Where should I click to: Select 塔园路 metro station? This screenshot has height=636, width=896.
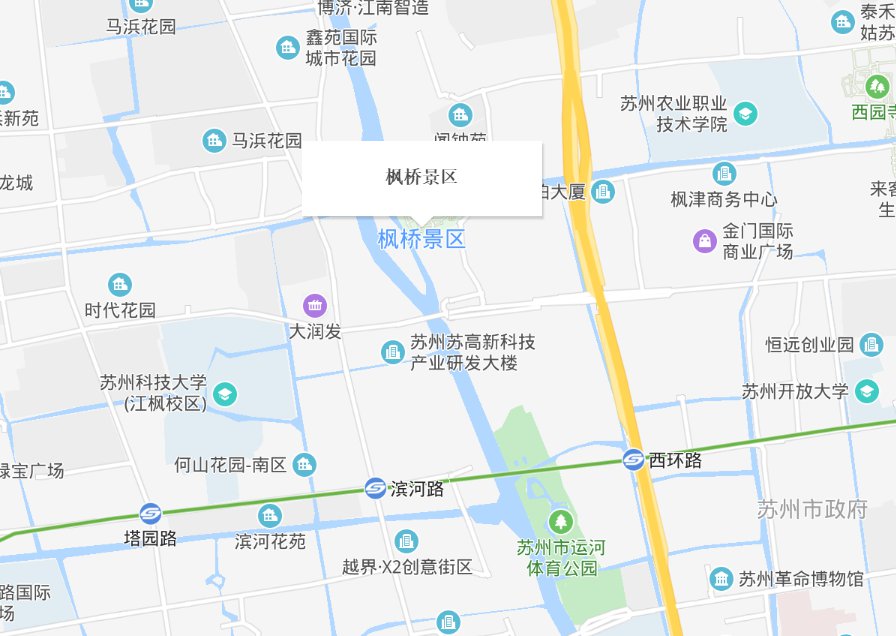[151, 514]
